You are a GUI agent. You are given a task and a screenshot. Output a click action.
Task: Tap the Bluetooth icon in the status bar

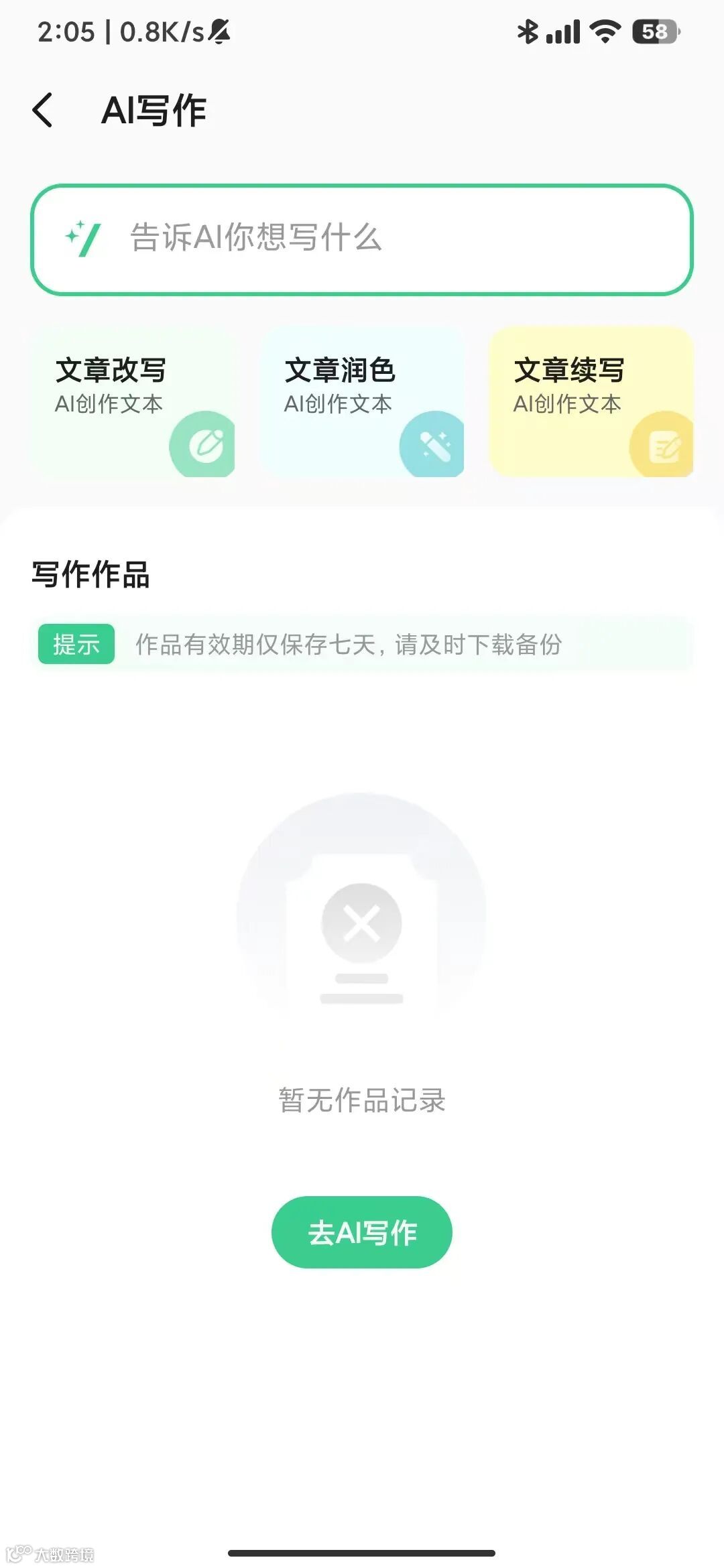pos(527,30)
